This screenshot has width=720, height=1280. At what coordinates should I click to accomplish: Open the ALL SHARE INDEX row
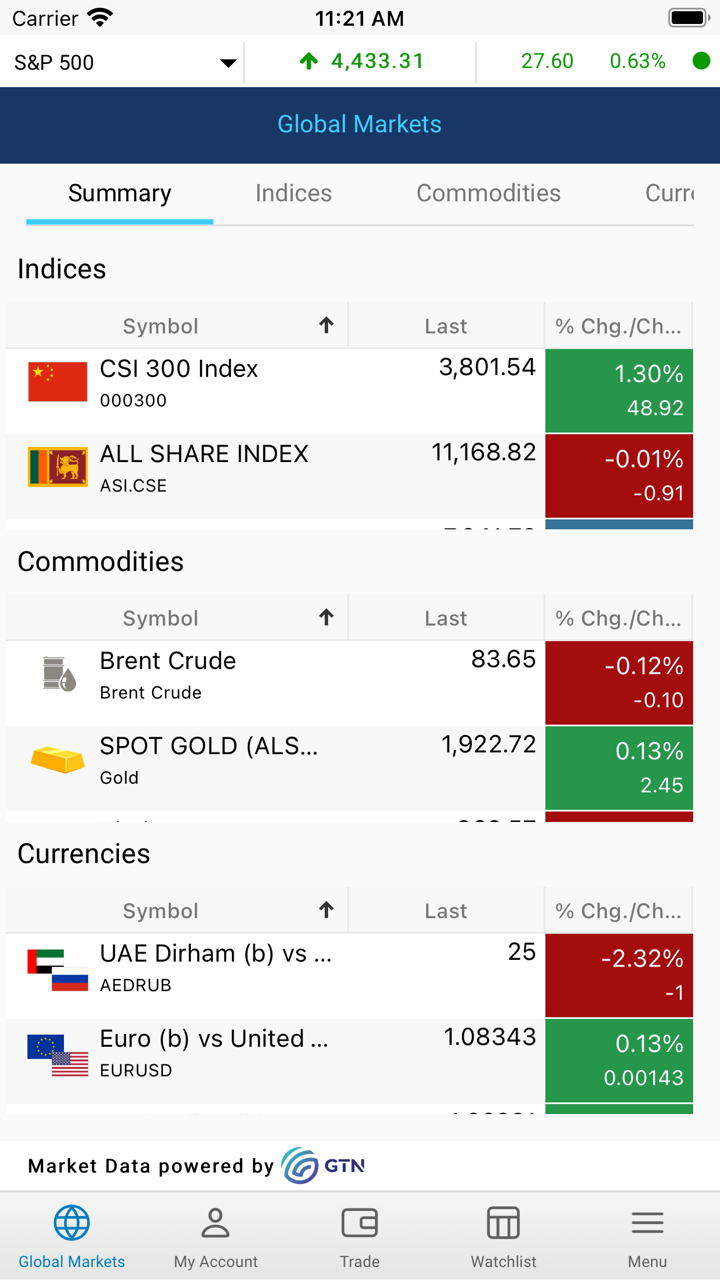275,475
